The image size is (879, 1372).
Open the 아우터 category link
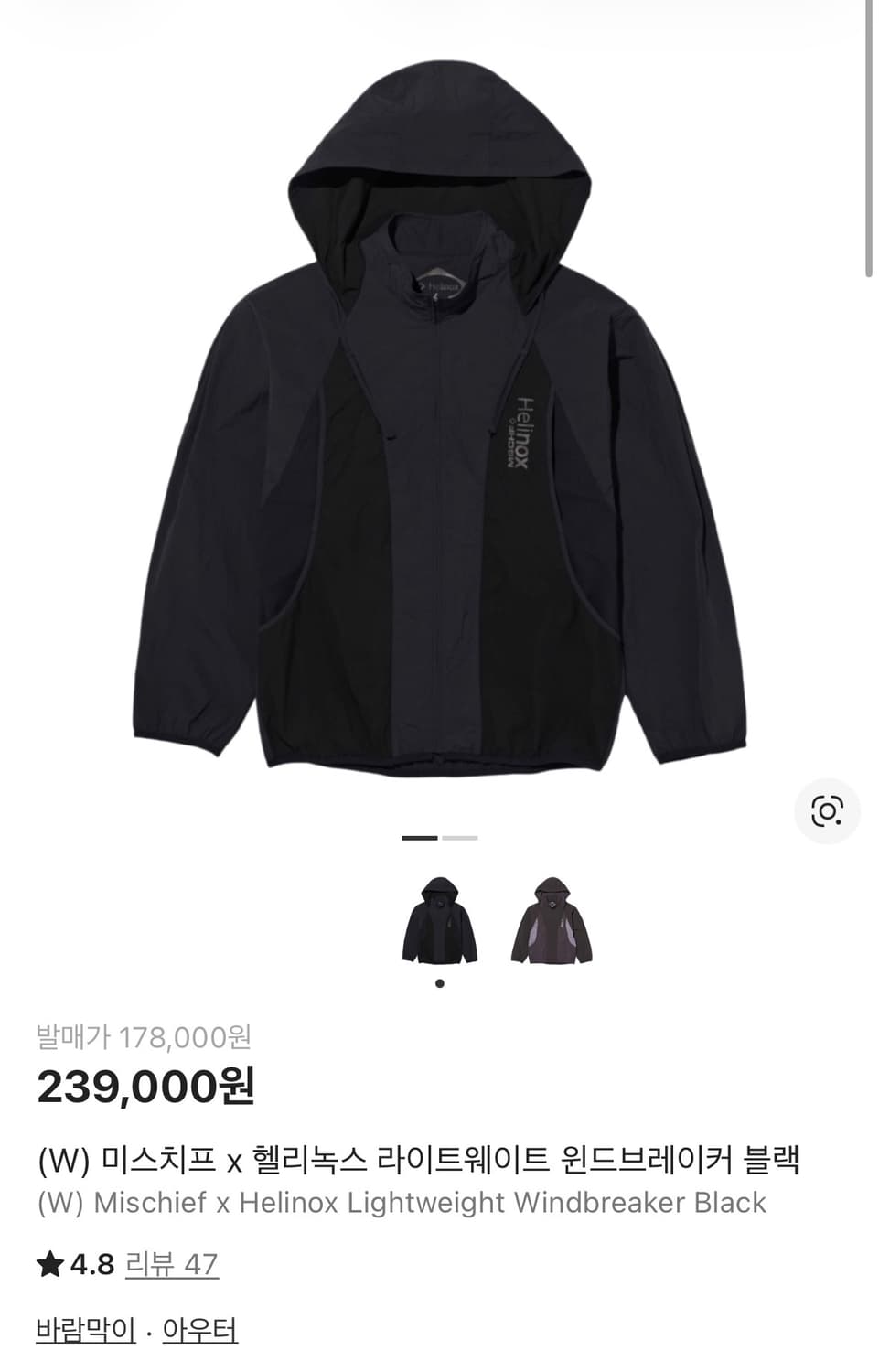200,1331
